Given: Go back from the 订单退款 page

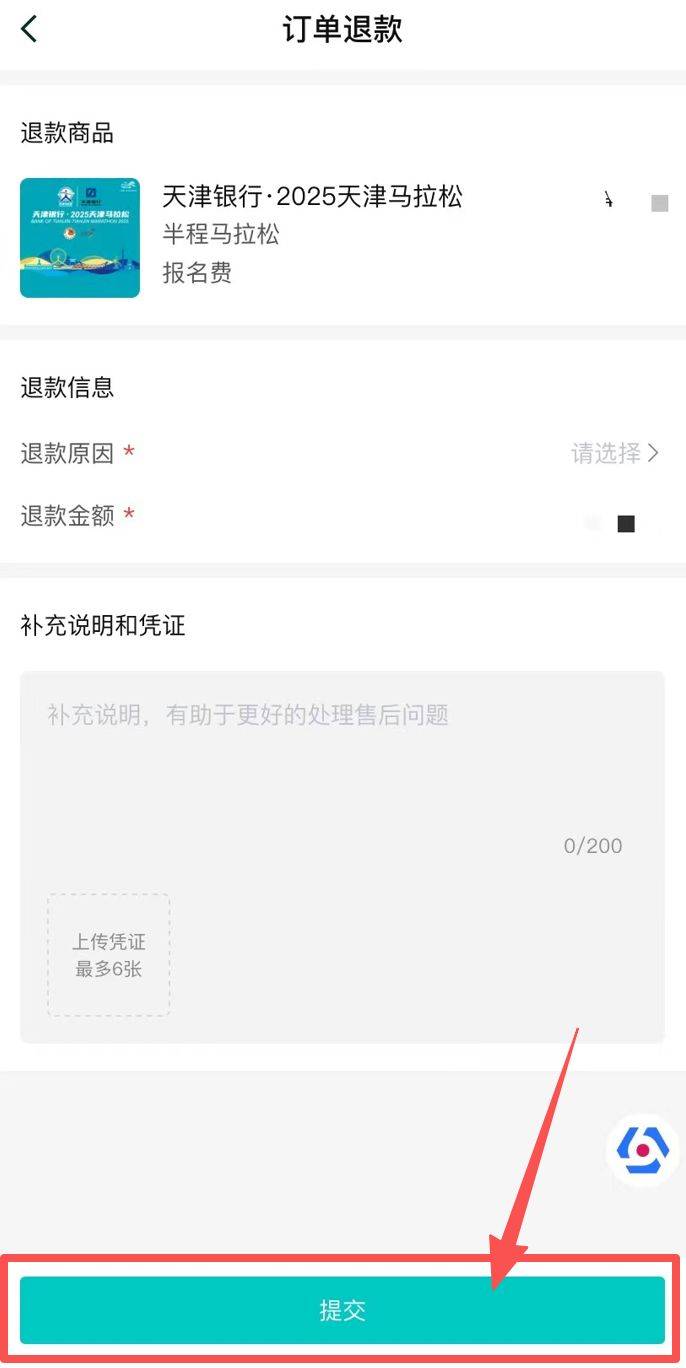Looking at the screenshot, I should (x=29, y=30).
